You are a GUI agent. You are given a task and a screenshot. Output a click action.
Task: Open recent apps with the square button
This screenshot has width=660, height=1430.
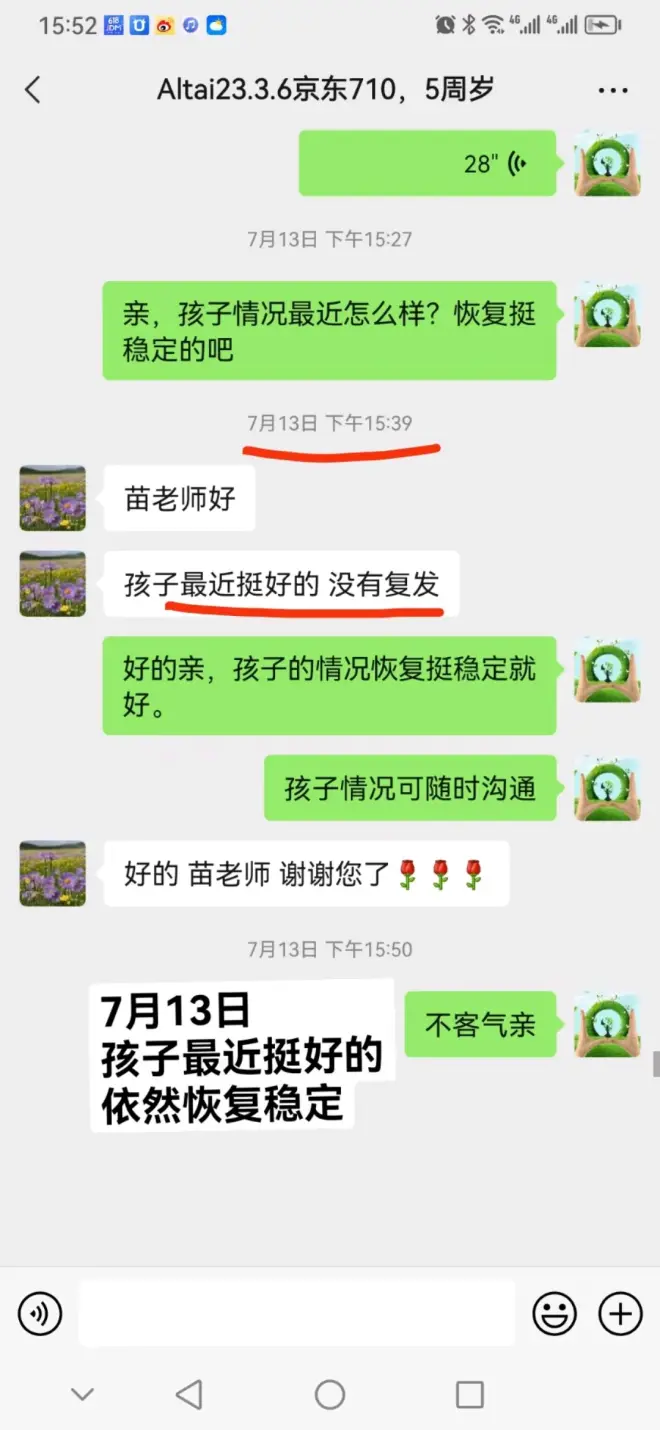point(469,1394)
